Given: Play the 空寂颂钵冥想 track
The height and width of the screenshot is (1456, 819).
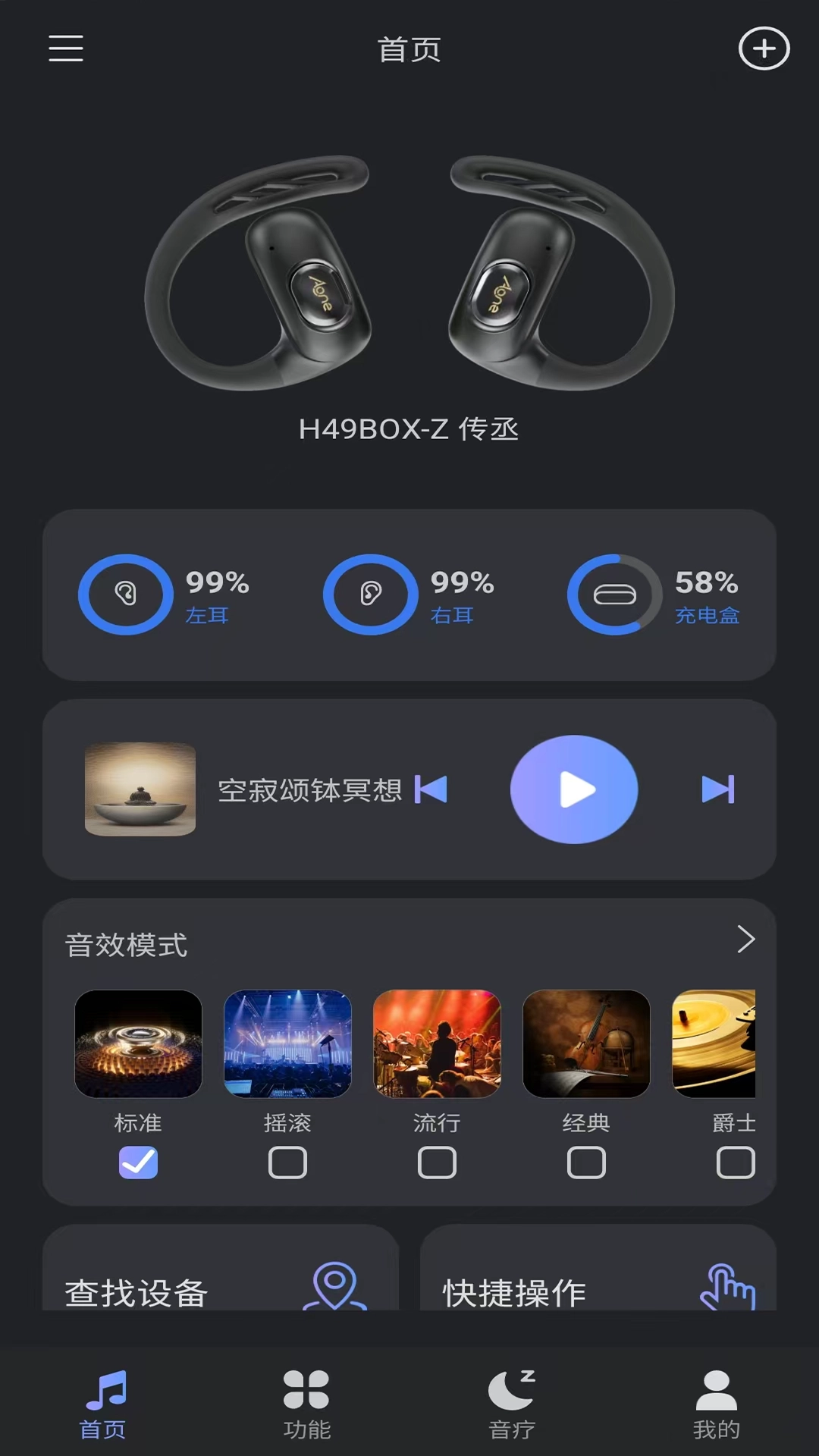Looking at the screenshot, I should click(574, 789).
